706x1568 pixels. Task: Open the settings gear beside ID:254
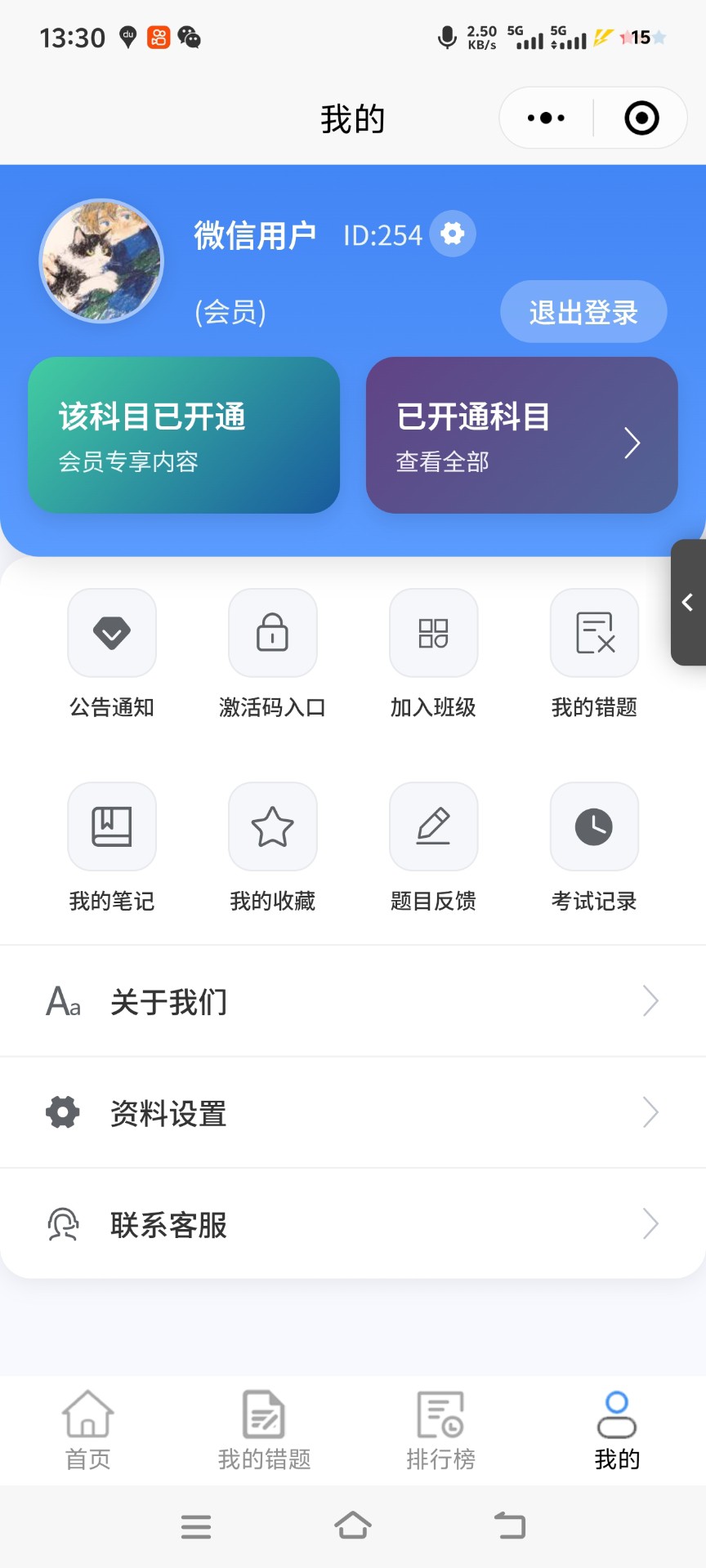click(x=453, y=234)
